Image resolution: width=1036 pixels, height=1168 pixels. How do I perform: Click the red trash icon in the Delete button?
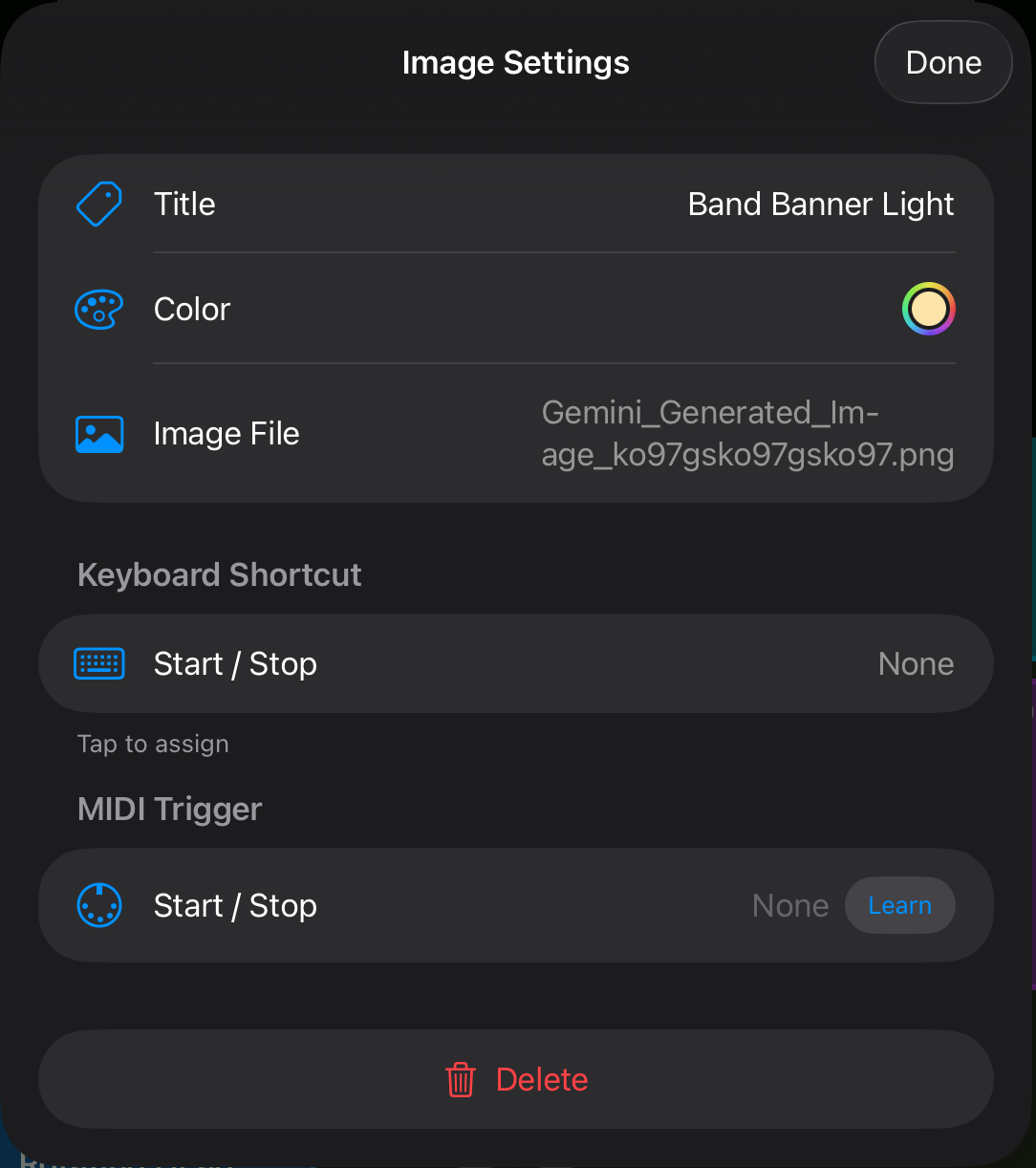(460, 1079)
